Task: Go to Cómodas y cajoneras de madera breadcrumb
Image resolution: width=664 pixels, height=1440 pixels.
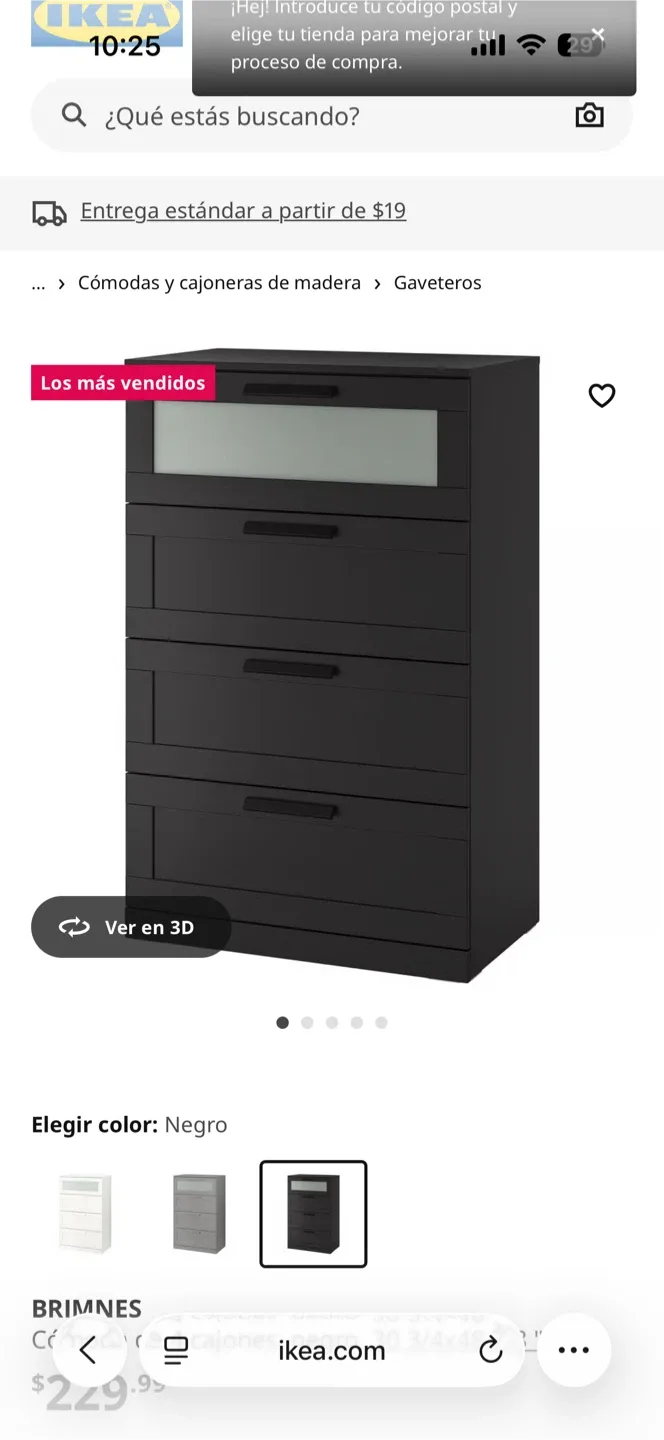Action: 219,283
